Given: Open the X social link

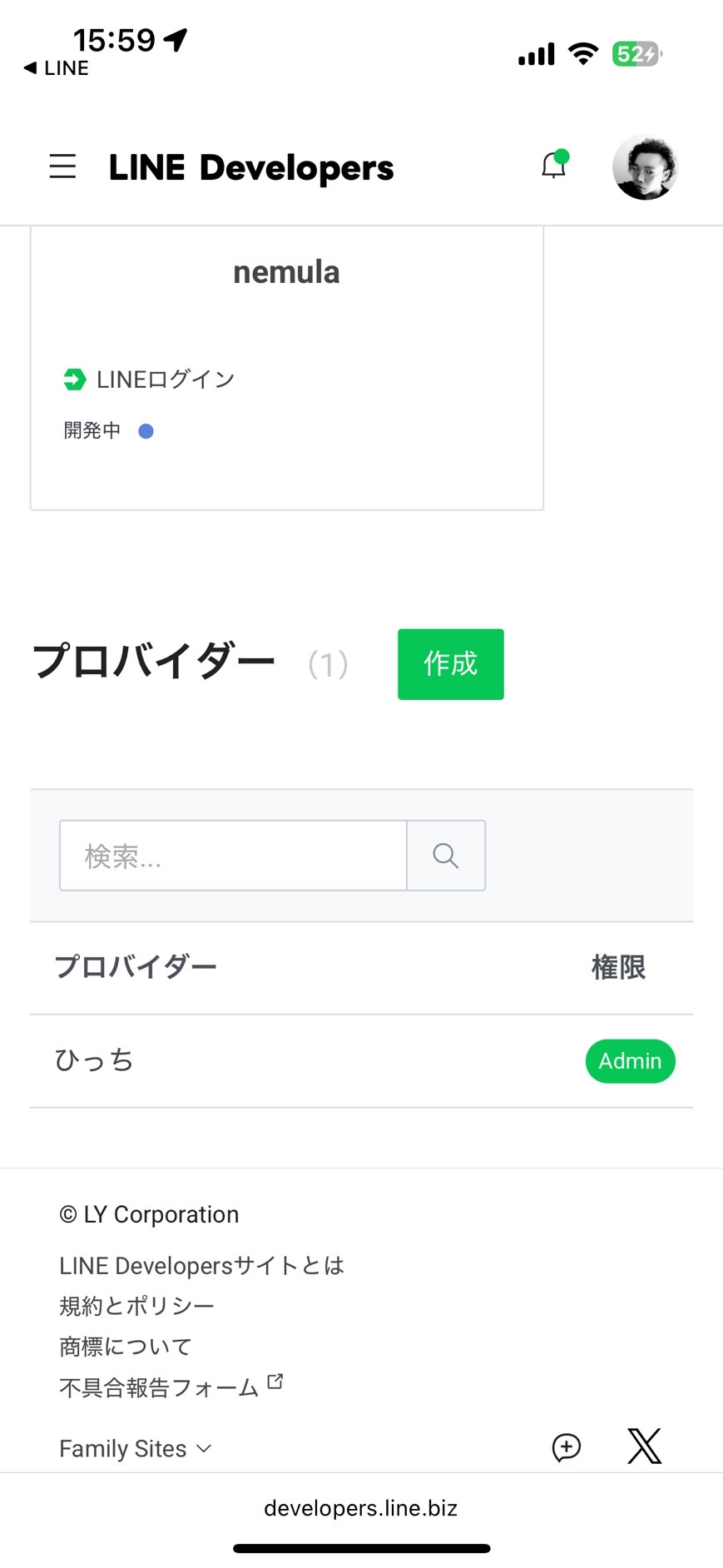Looking at the screenshot, I should click(x=645, y=1446).
